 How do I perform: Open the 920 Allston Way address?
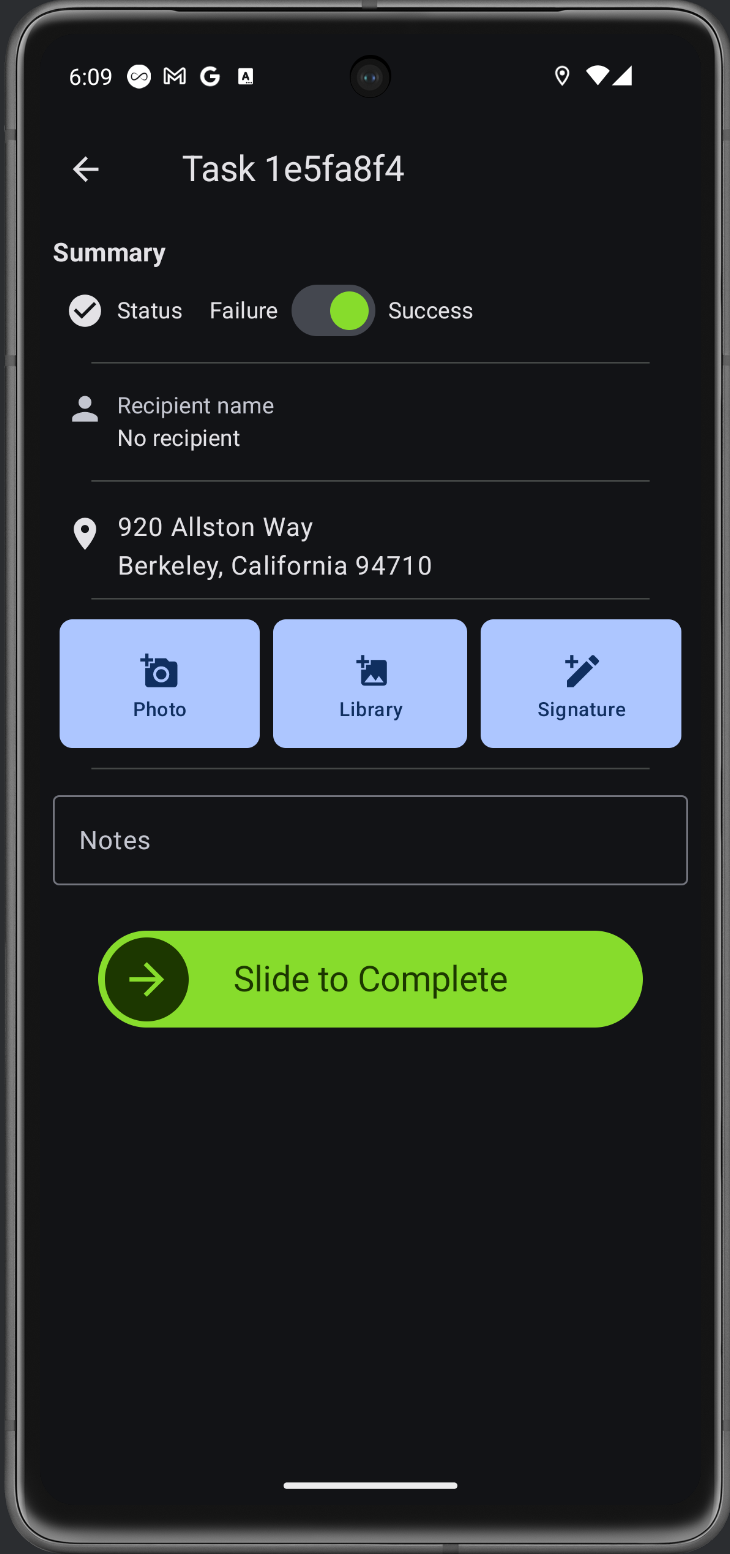pyautogui.click(x=370, y=546)
